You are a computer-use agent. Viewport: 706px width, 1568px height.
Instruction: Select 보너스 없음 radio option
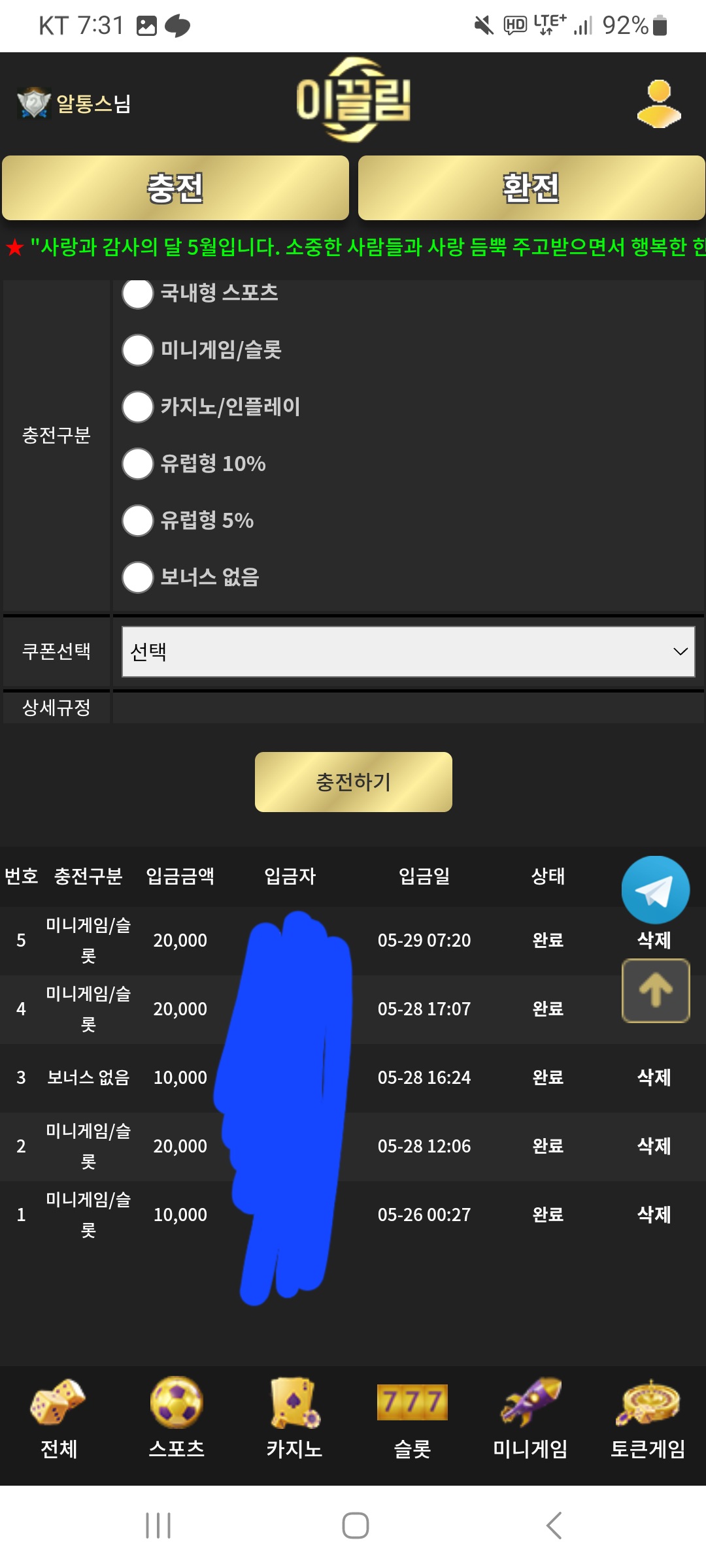pos(138,578)
